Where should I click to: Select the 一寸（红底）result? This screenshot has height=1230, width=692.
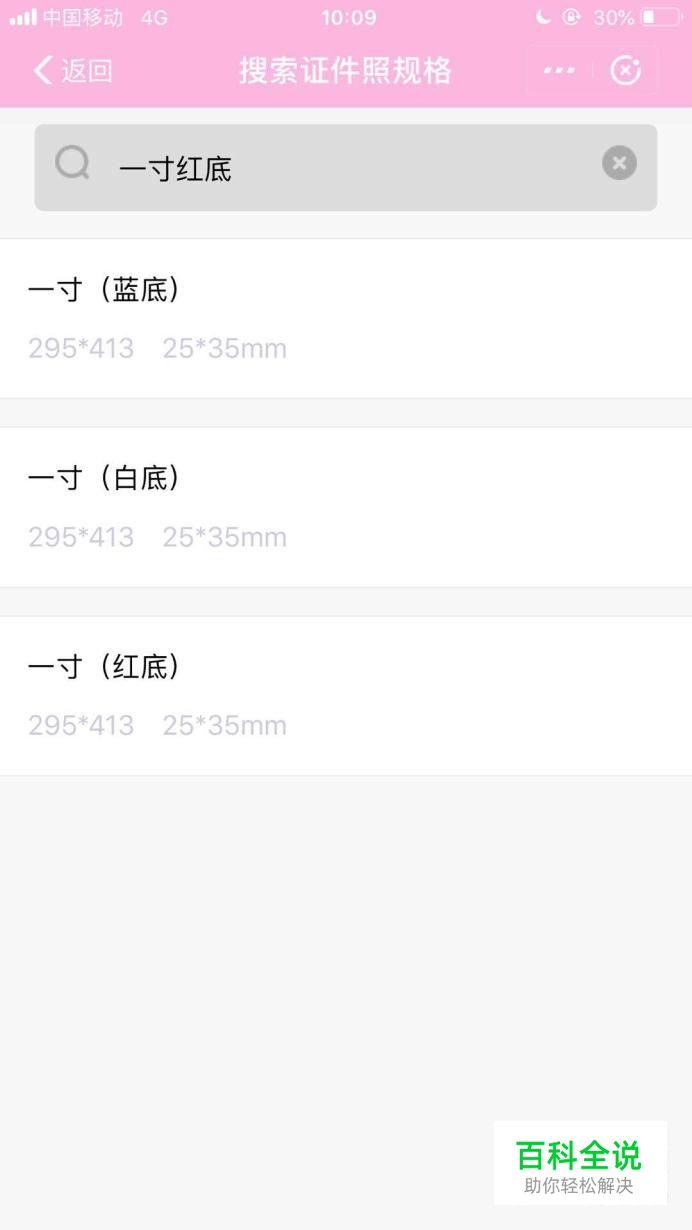click(x=346, y=696)
